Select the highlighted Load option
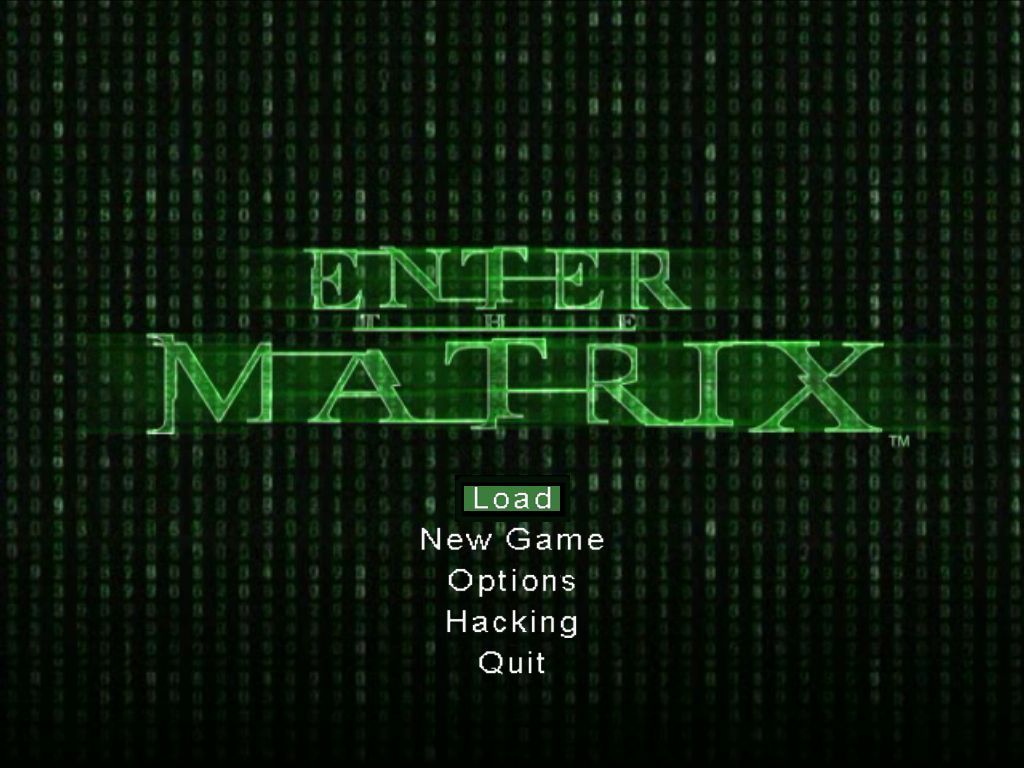This screenshot has width=1024, height=768. pyautogui.click(x=512, y=498)
